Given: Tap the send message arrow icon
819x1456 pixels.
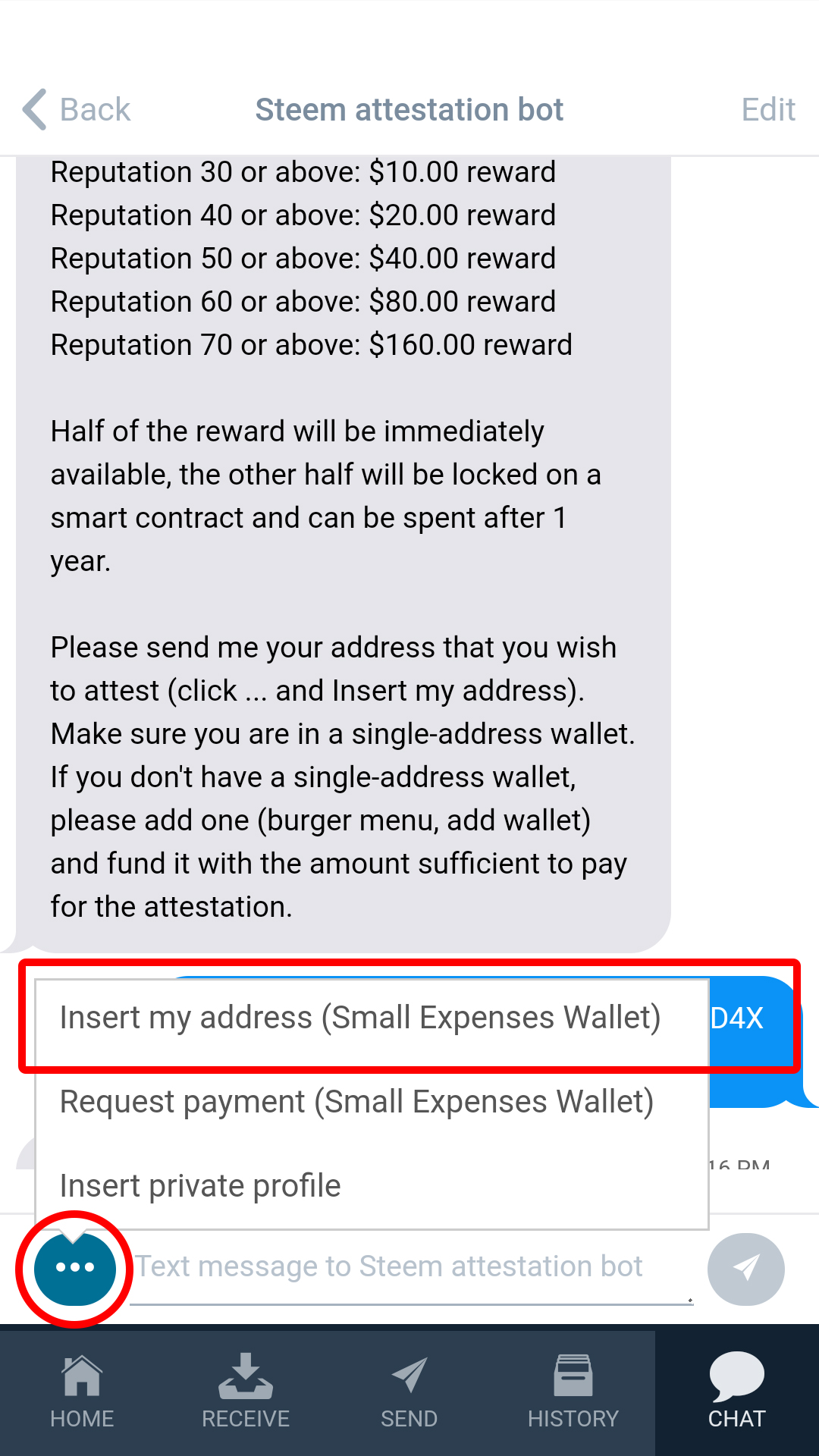Looking at the screenshot, I should [x=746, y=1269].
